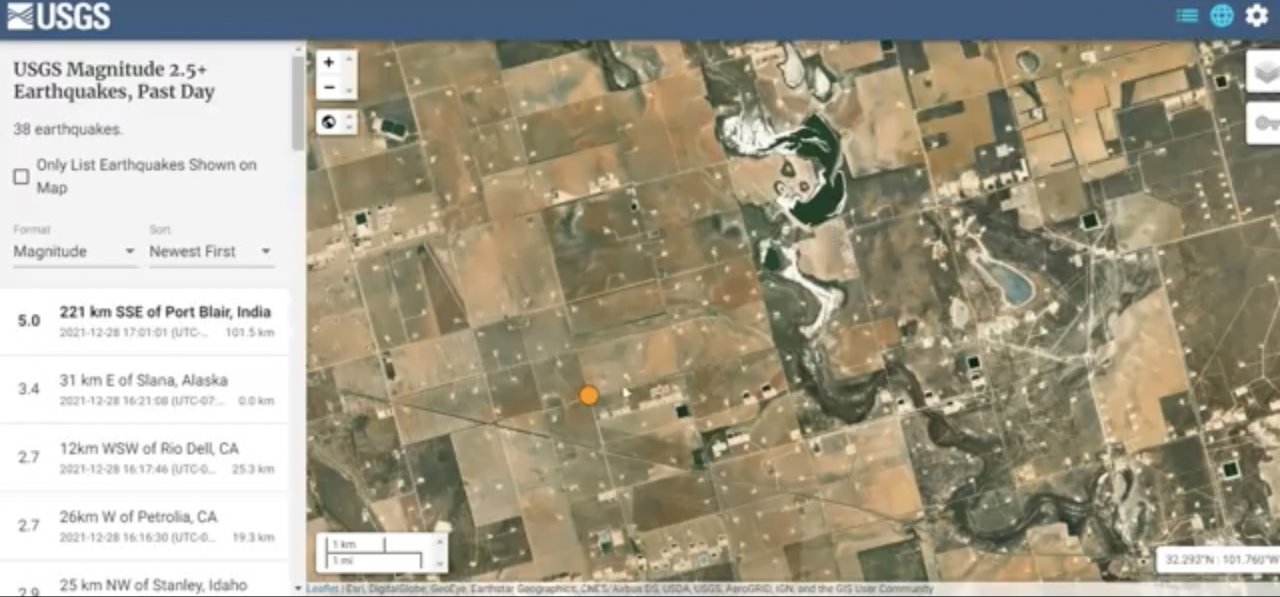The width and height of the screenshot is (1280, 597).
Task: Open the map legend key button
Action: pyautogui.click(x=1265, y=123)
